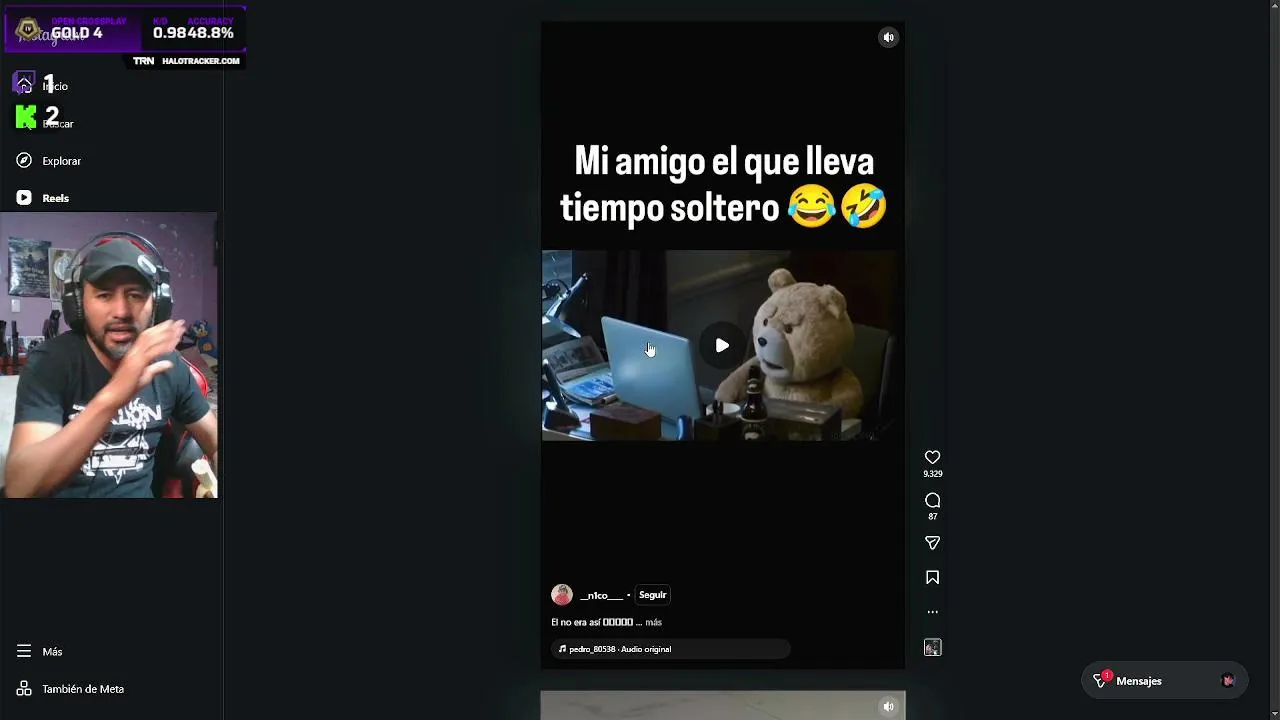1280x720 pixels.
Task: Switch to Reels in the sidebar
Action: [55, 198]
